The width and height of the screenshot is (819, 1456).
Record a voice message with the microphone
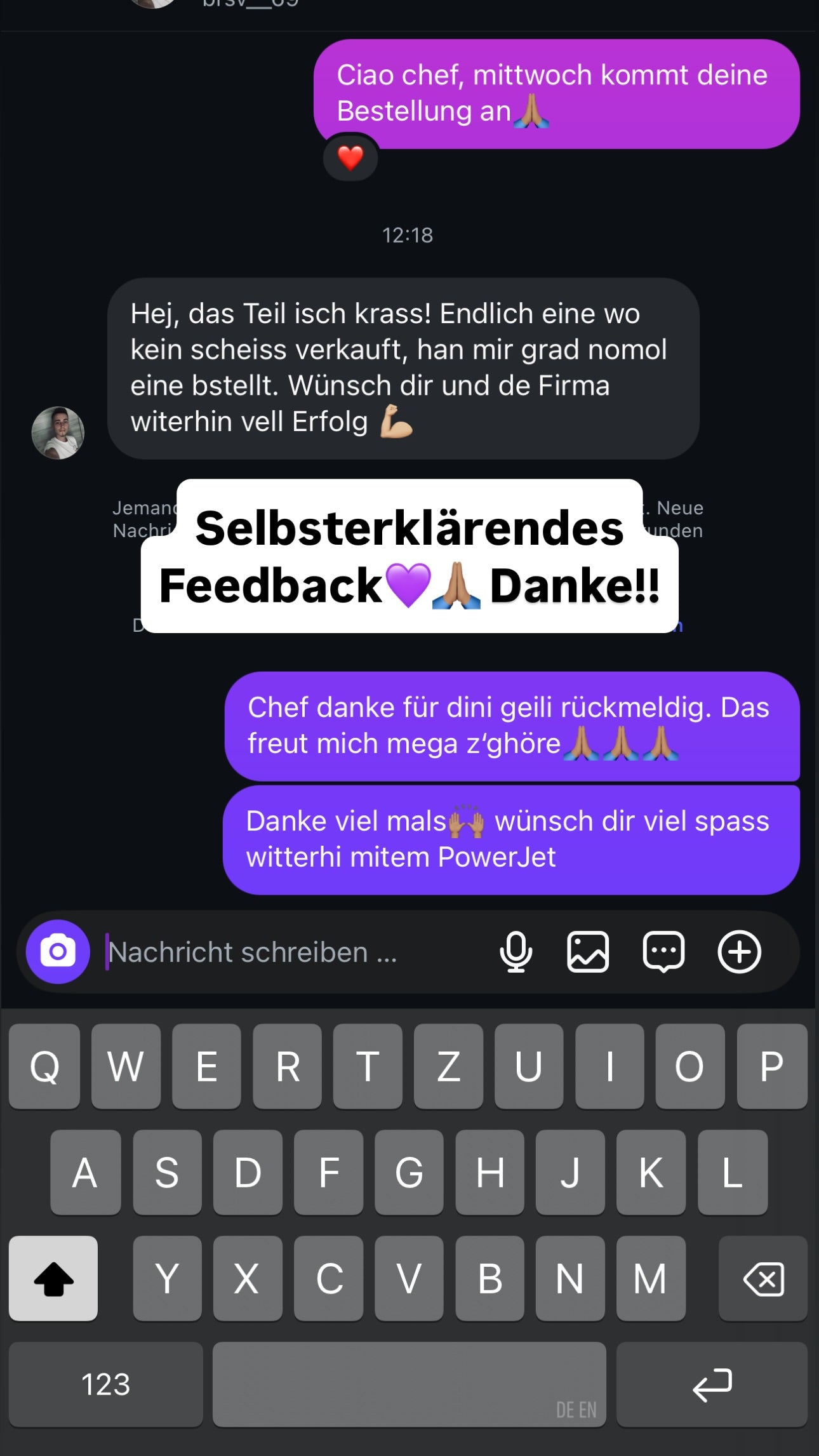point(516,951)
